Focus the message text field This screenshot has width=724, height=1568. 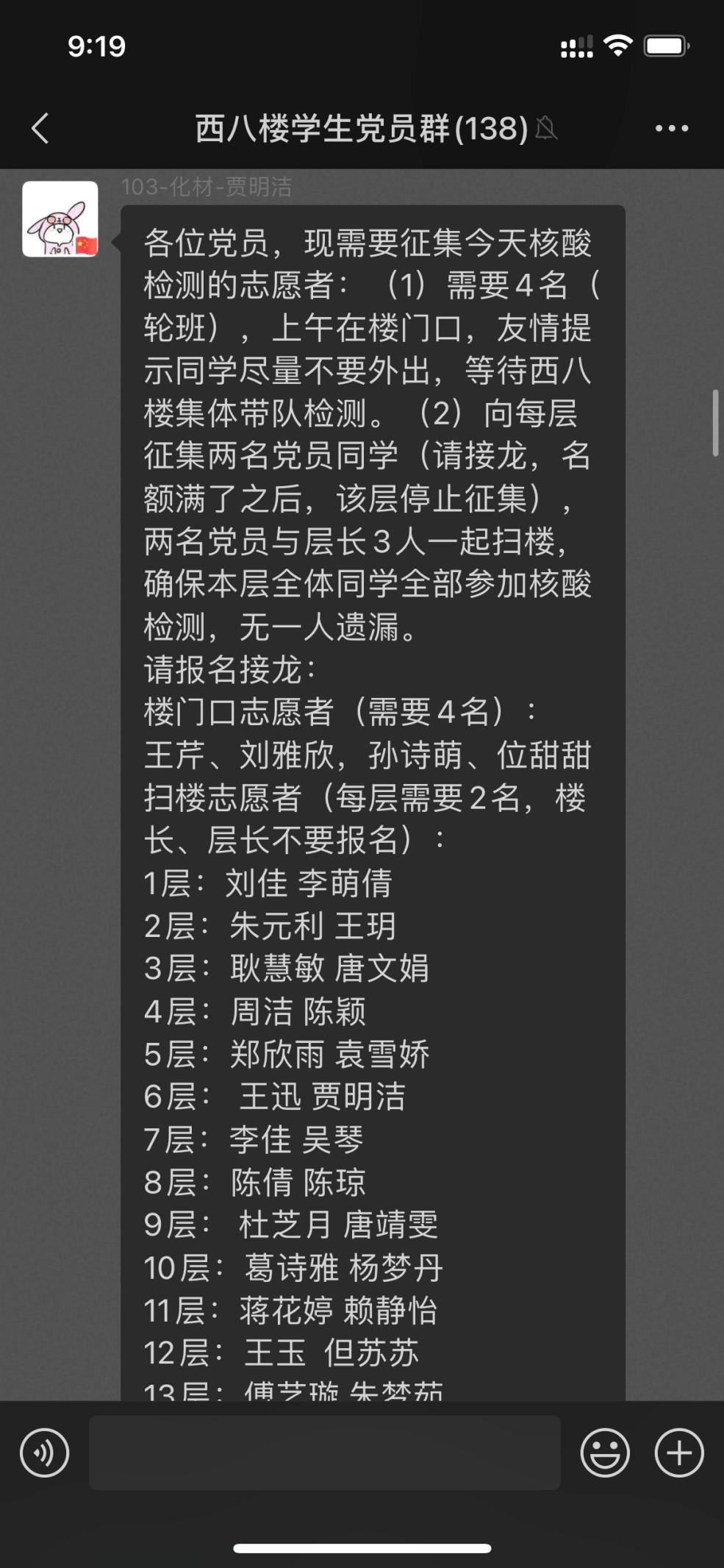click(x=324, y=1453)
